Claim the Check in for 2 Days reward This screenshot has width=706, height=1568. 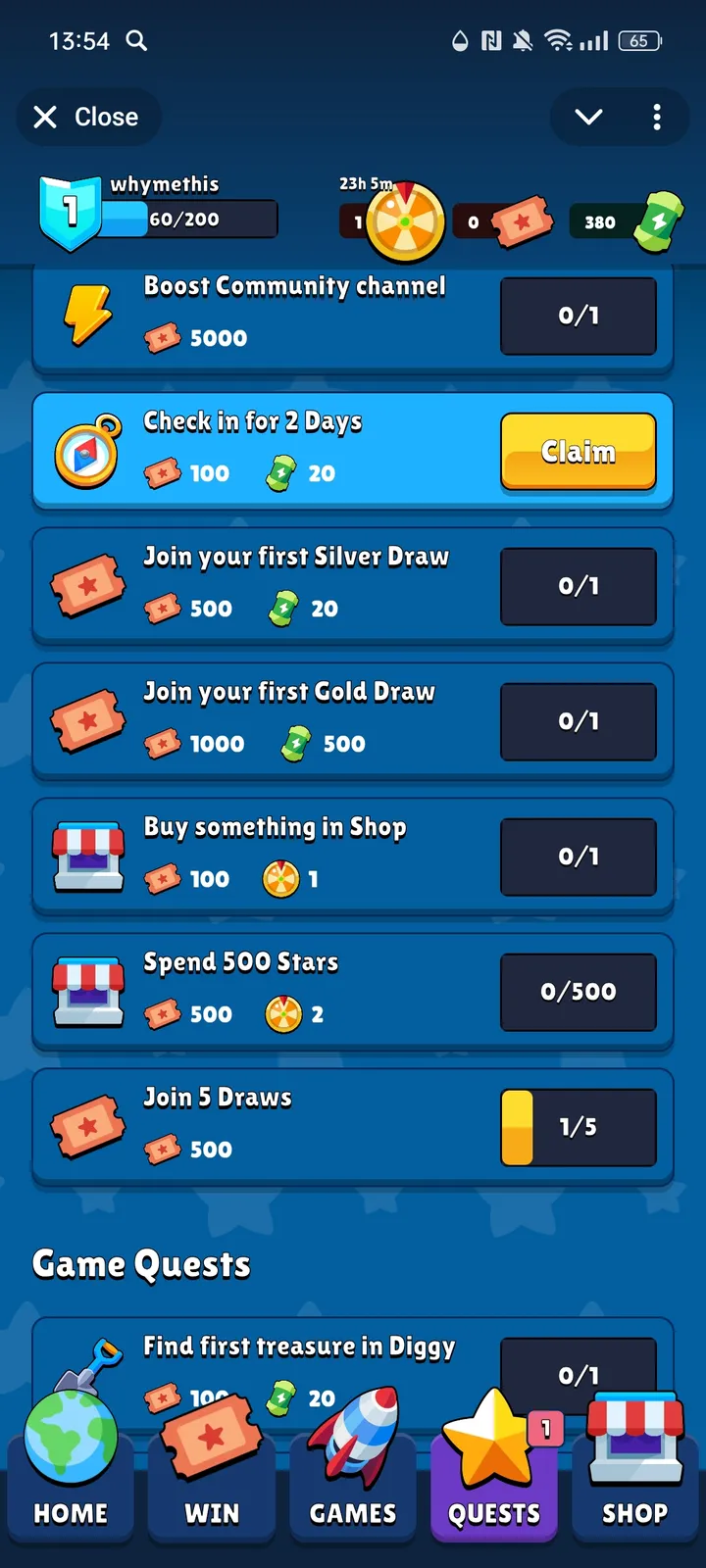(x=579, y=452)
